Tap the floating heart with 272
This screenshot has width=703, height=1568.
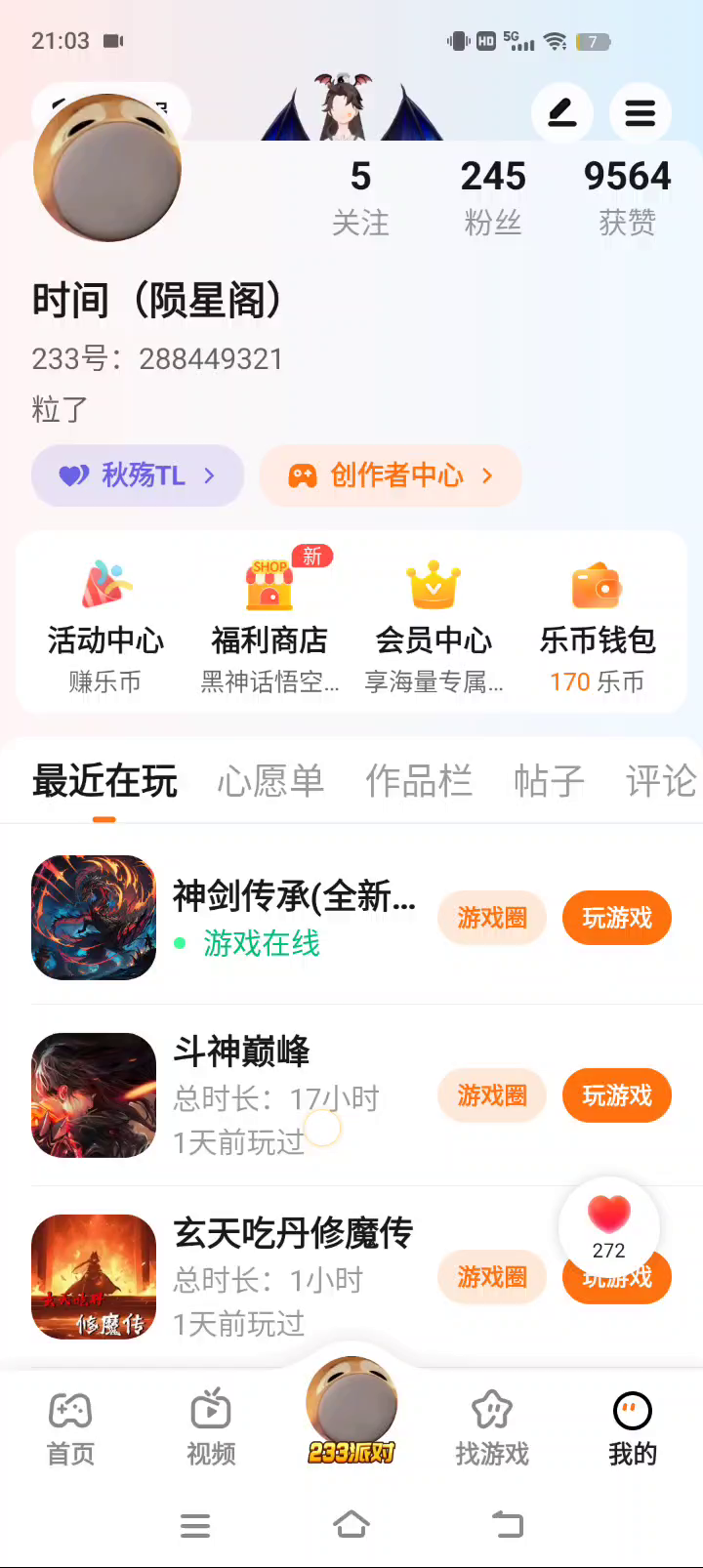click(609, 1227)
